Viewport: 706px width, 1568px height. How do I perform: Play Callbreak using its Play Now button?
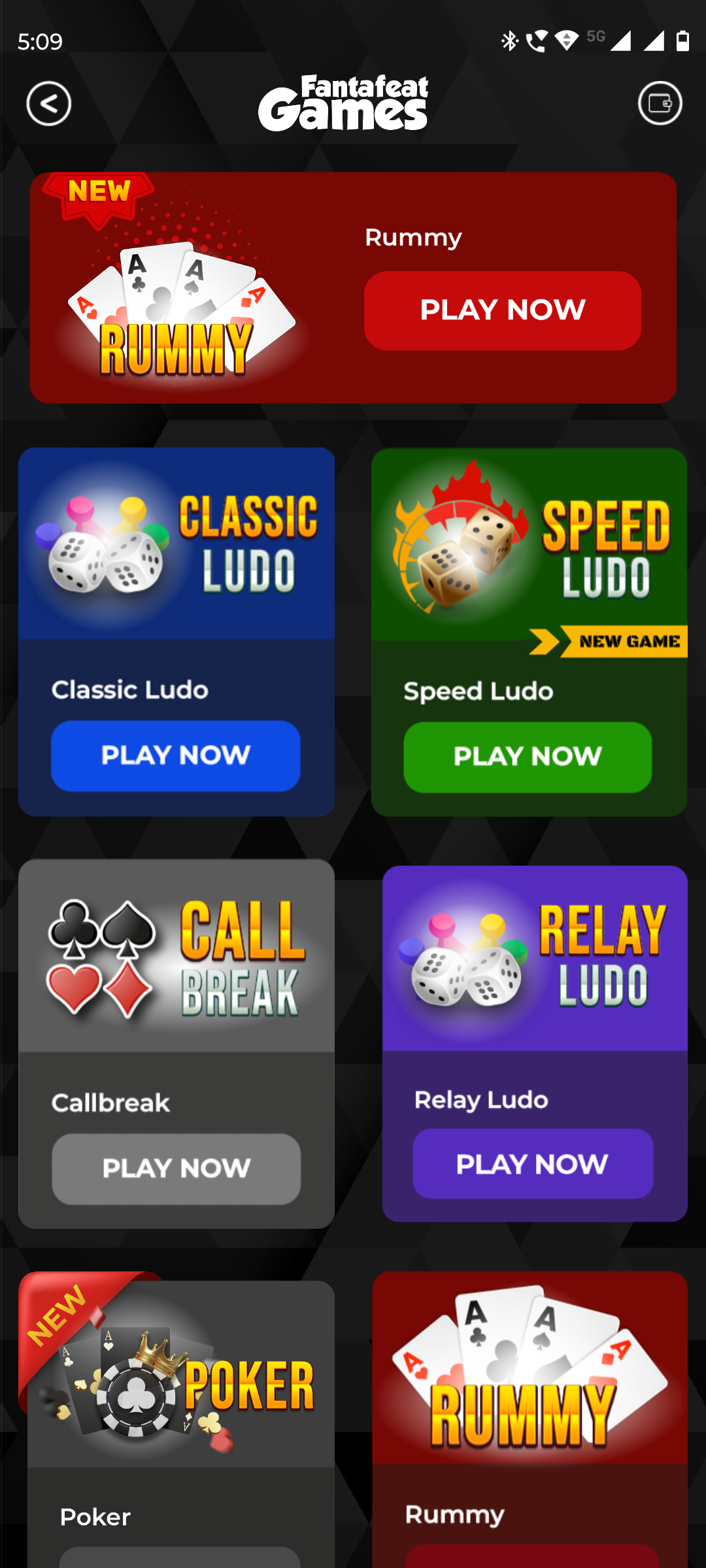click(176, 1168)
